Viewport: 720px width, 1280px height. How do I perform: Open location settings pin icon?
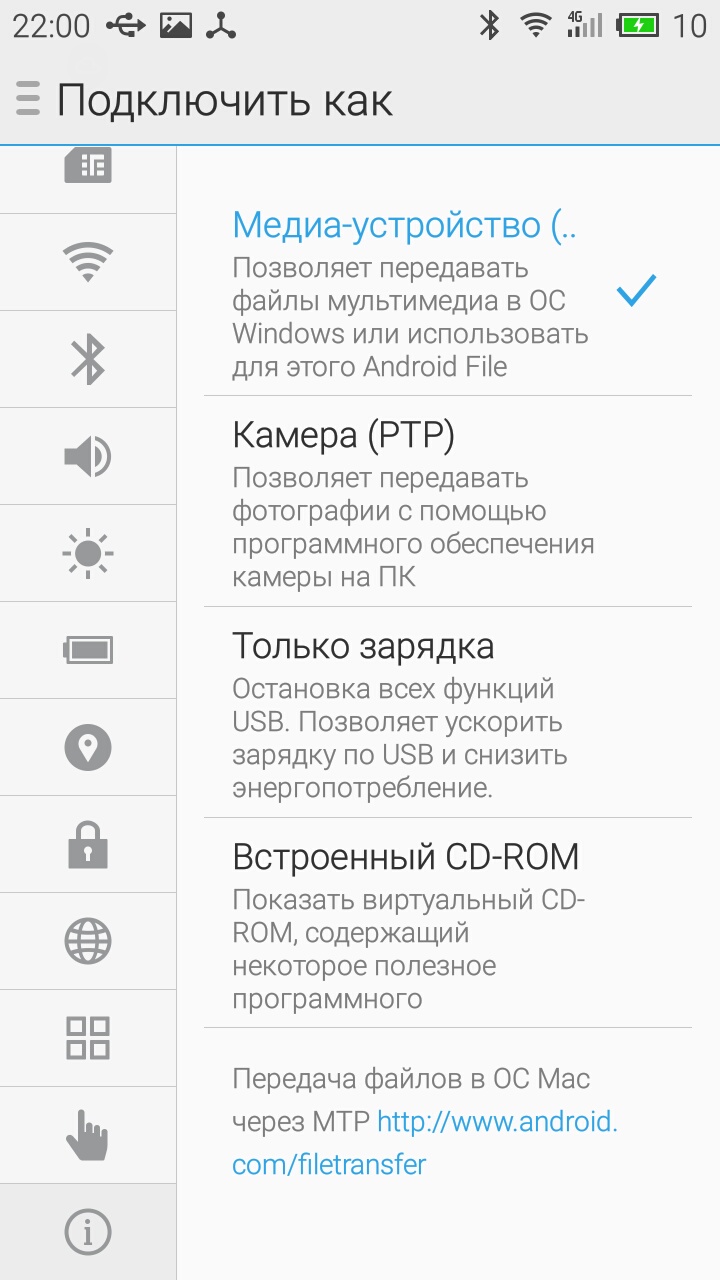pyautogui.click(x=88, y=747)
